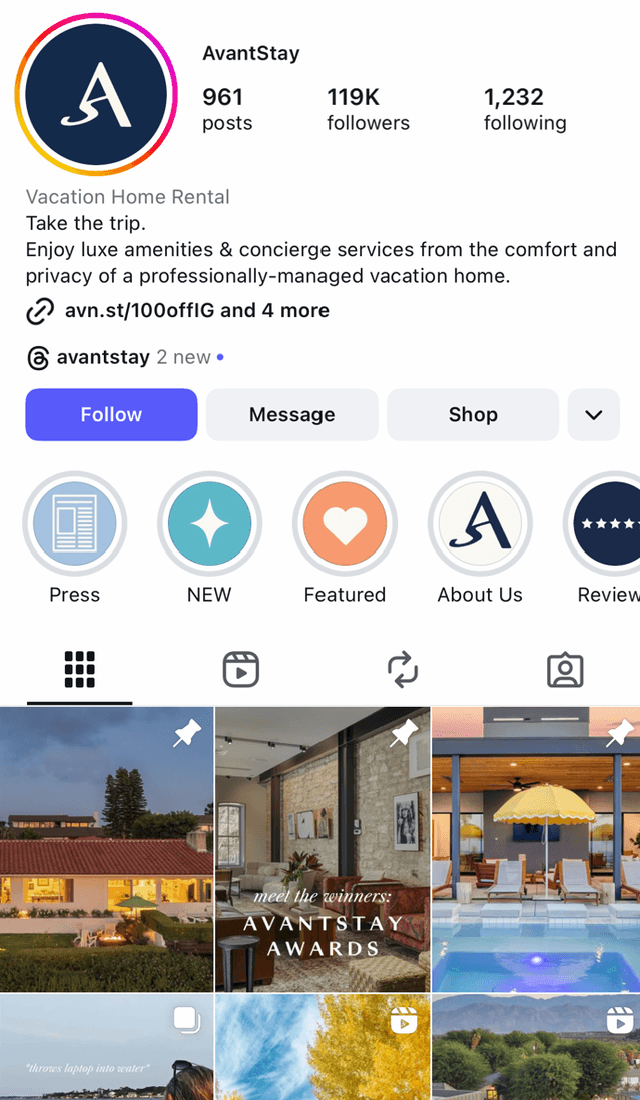The height and width of the screenshot is (1100, 640).
Task: Open the avantstay Threads profile
Action: pyautogui.click(x=103, y=357)
